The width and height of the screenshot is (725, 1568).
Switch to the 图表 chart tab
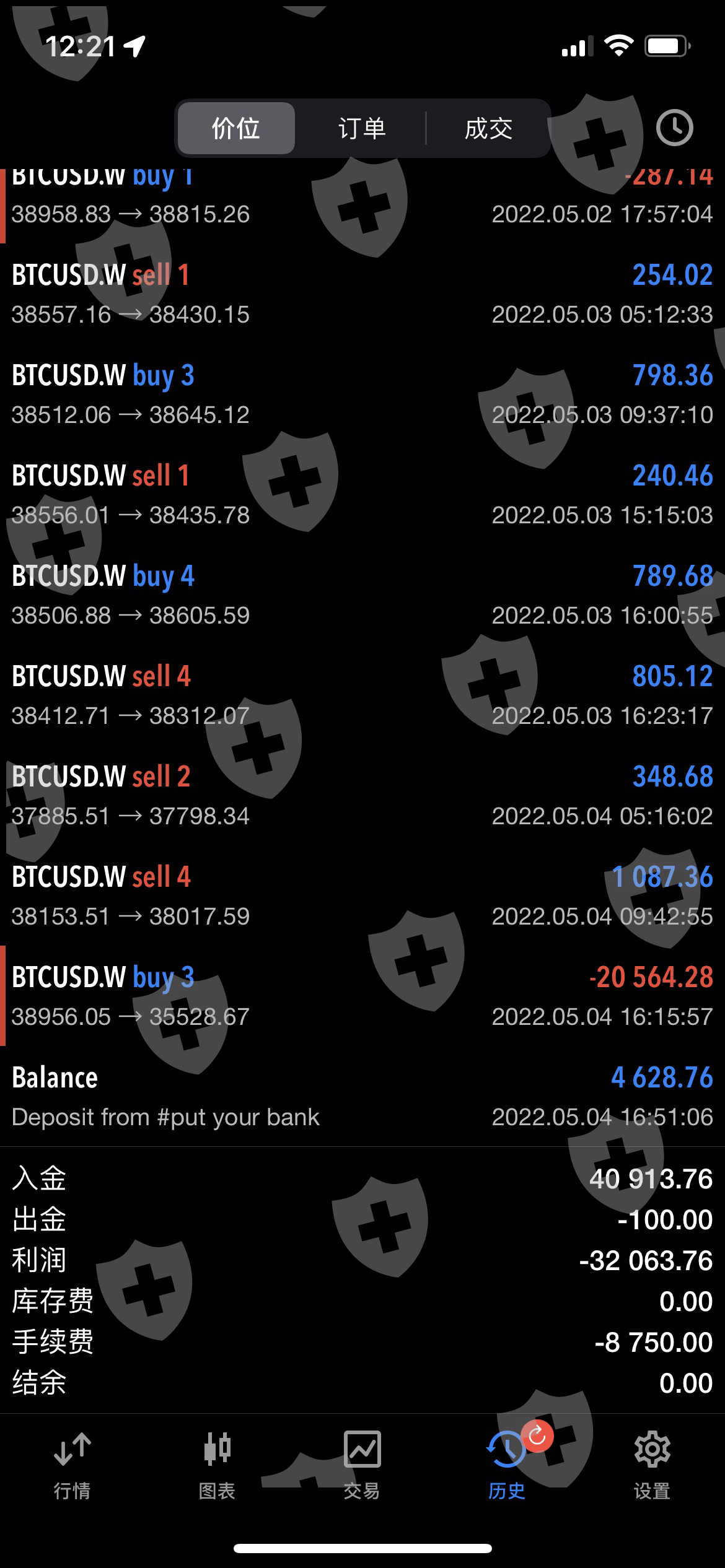tap(217, 1466)
